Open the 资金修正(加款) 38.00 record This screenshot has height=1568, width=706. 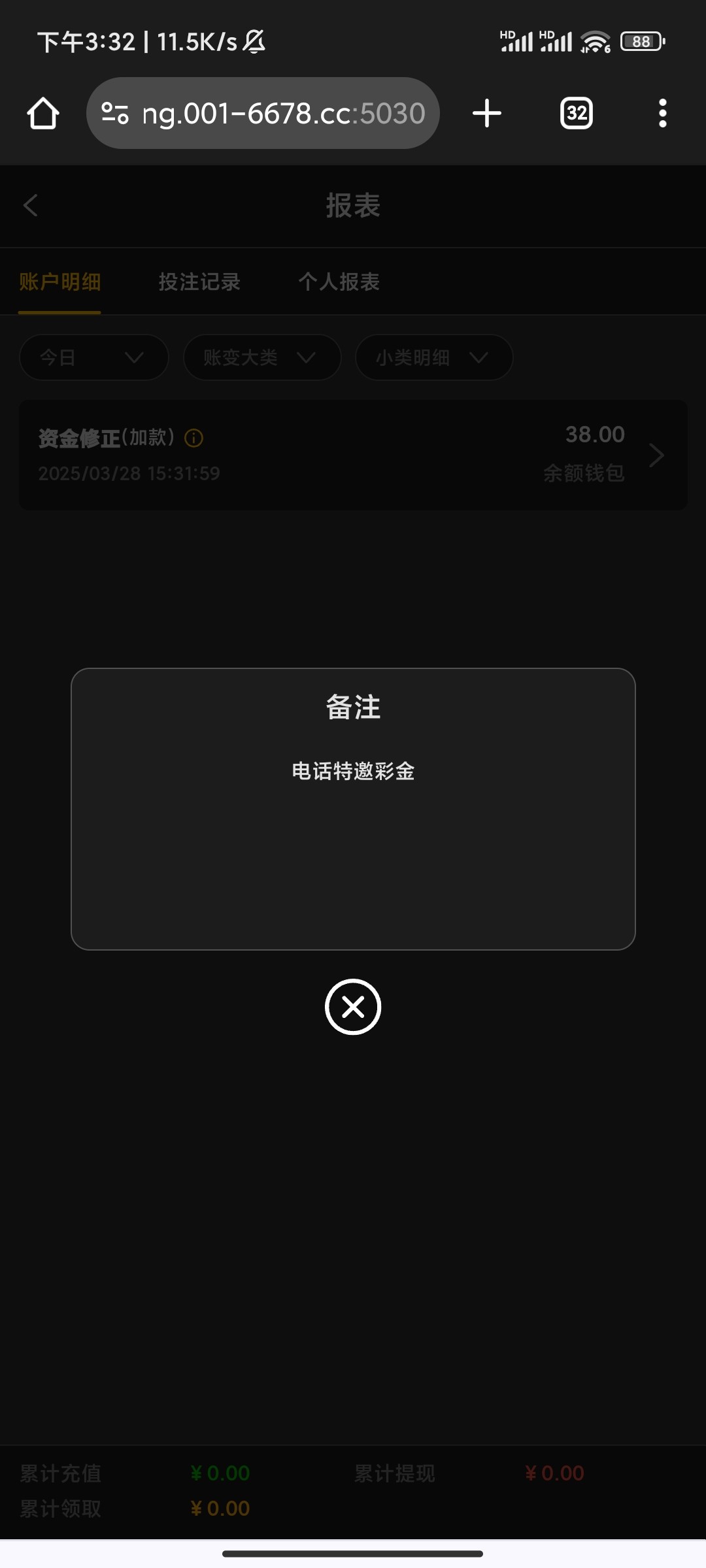tap(353, 455)
